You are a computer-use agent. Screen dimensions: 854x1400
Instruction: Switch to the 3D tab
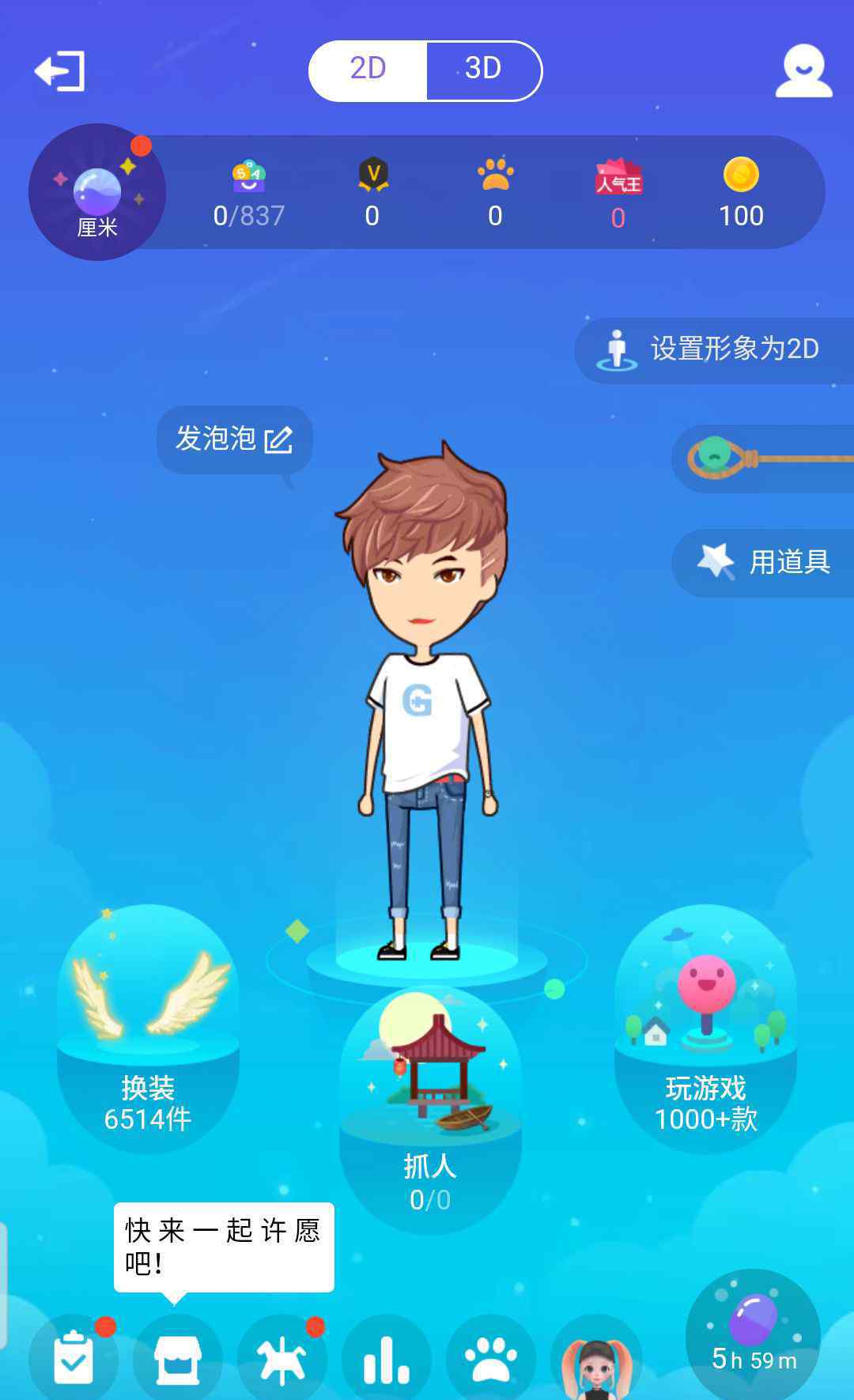[x=483, y=70]
